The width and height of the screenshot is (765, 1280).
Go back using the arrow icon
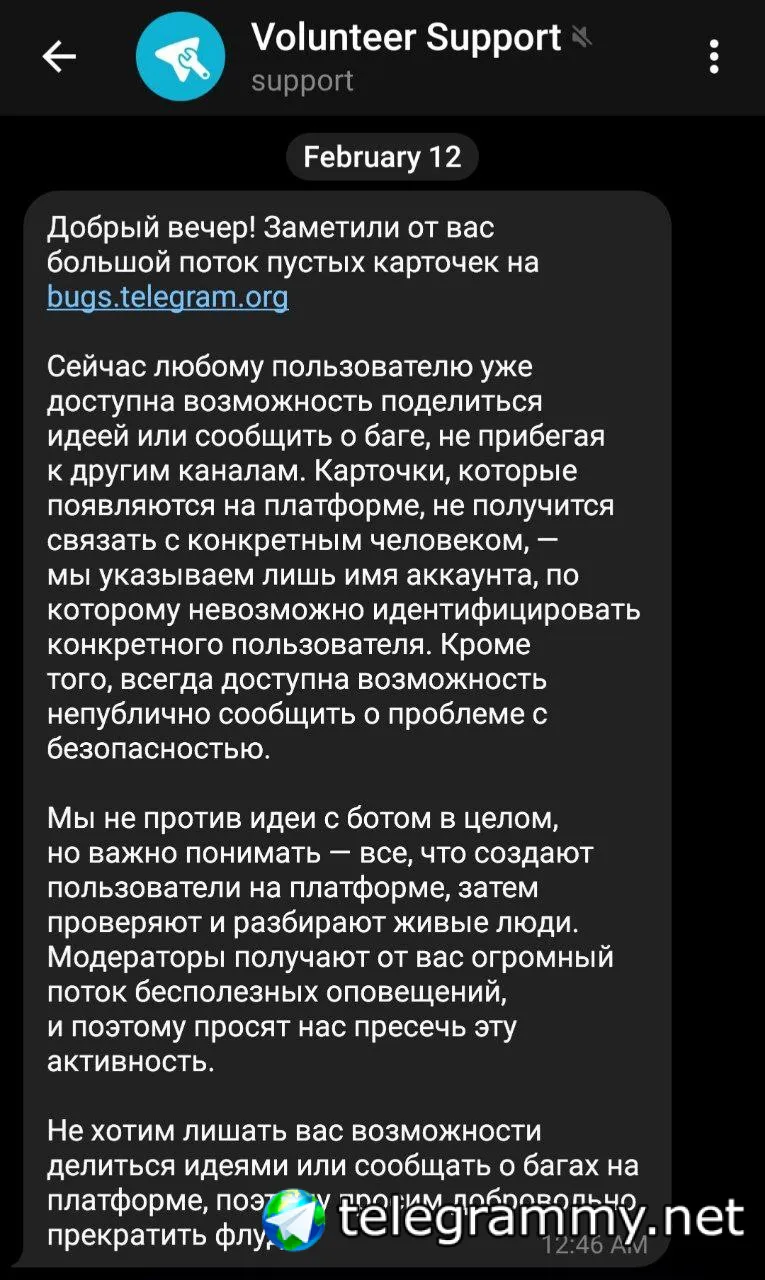click(59, 58)
